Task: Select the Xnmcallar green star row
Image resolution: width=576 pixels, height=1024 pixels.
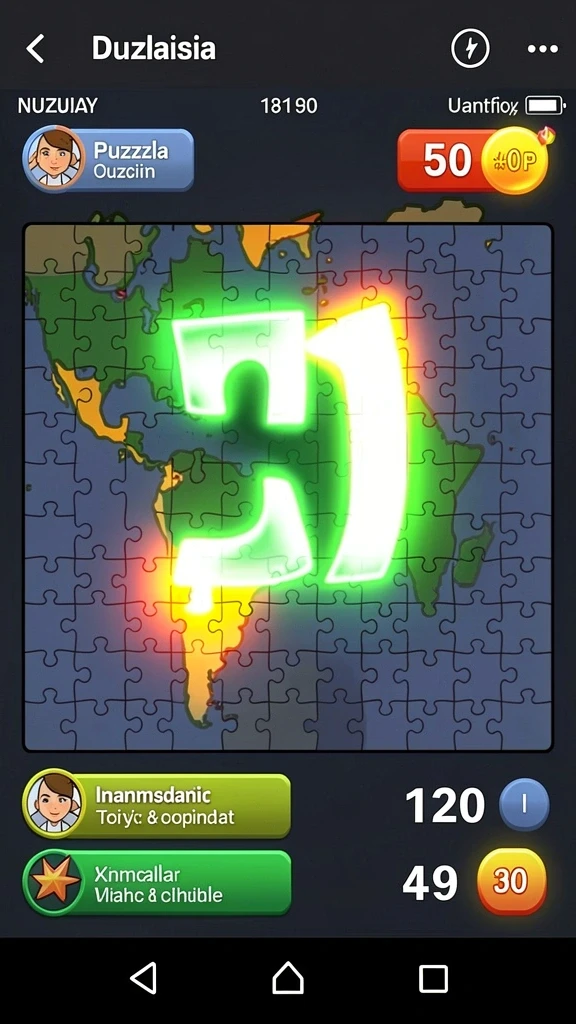Action: (x=157, y=882)
